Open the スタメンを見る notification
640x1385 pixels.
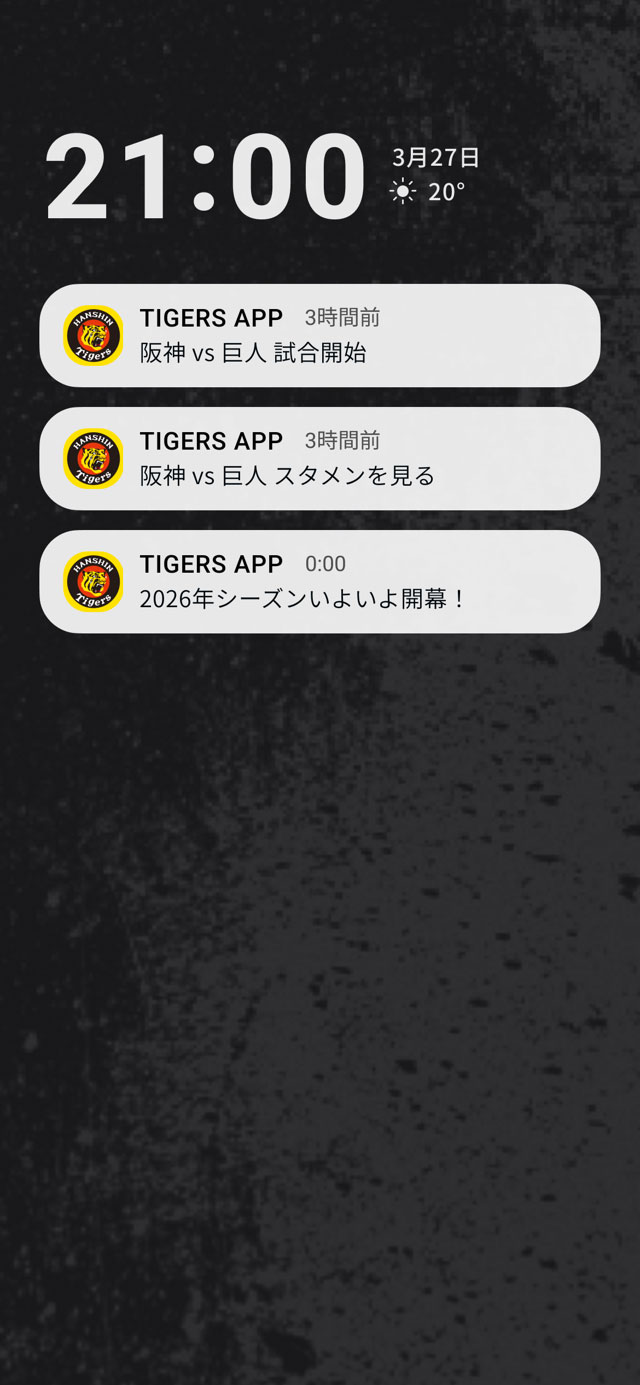pyautogui.click(x=320, y=459)
